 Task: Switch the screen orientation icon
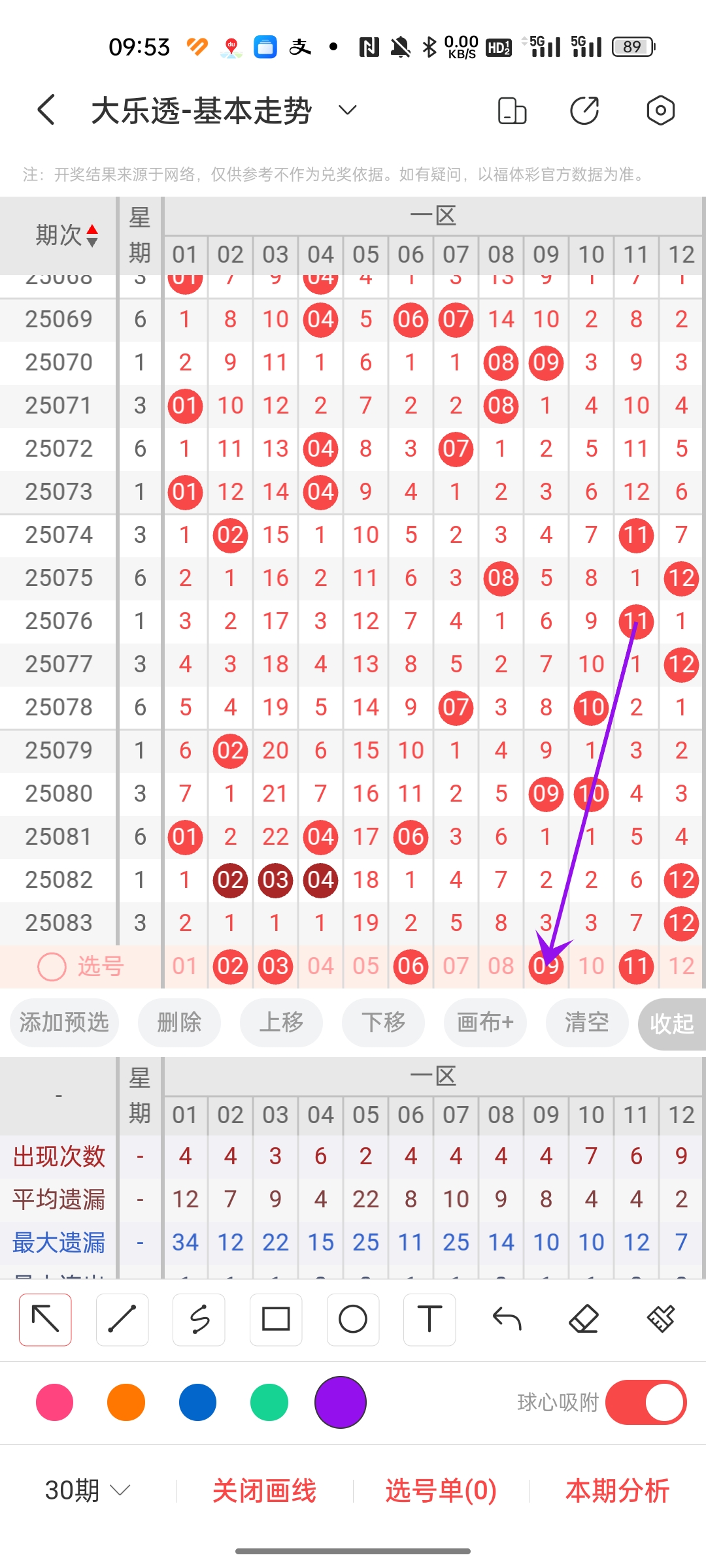(x=511, y=110)
